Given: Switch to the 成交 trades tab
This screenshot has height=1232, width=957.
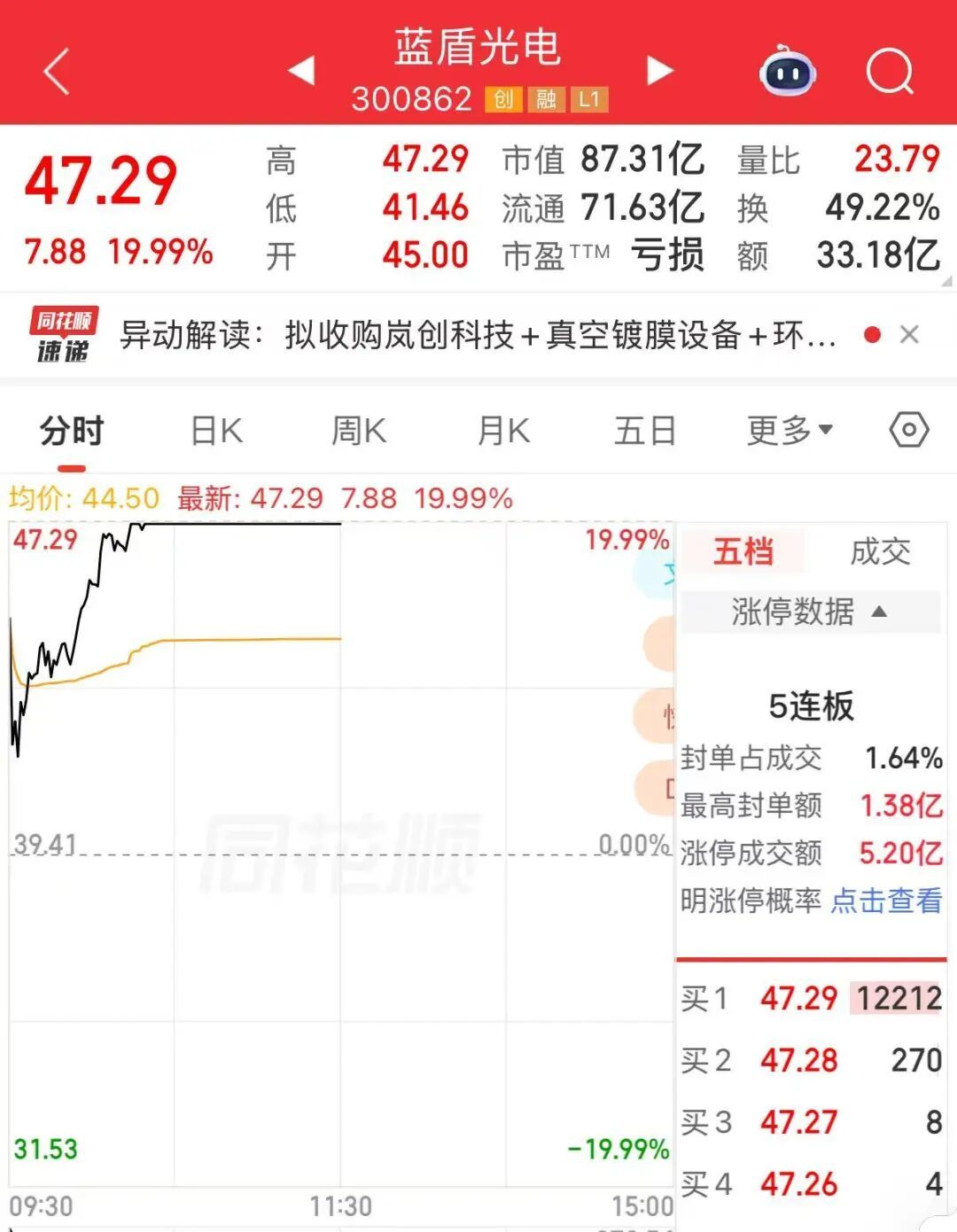Looking at the screenshot, I should click(x=880, y=551).
